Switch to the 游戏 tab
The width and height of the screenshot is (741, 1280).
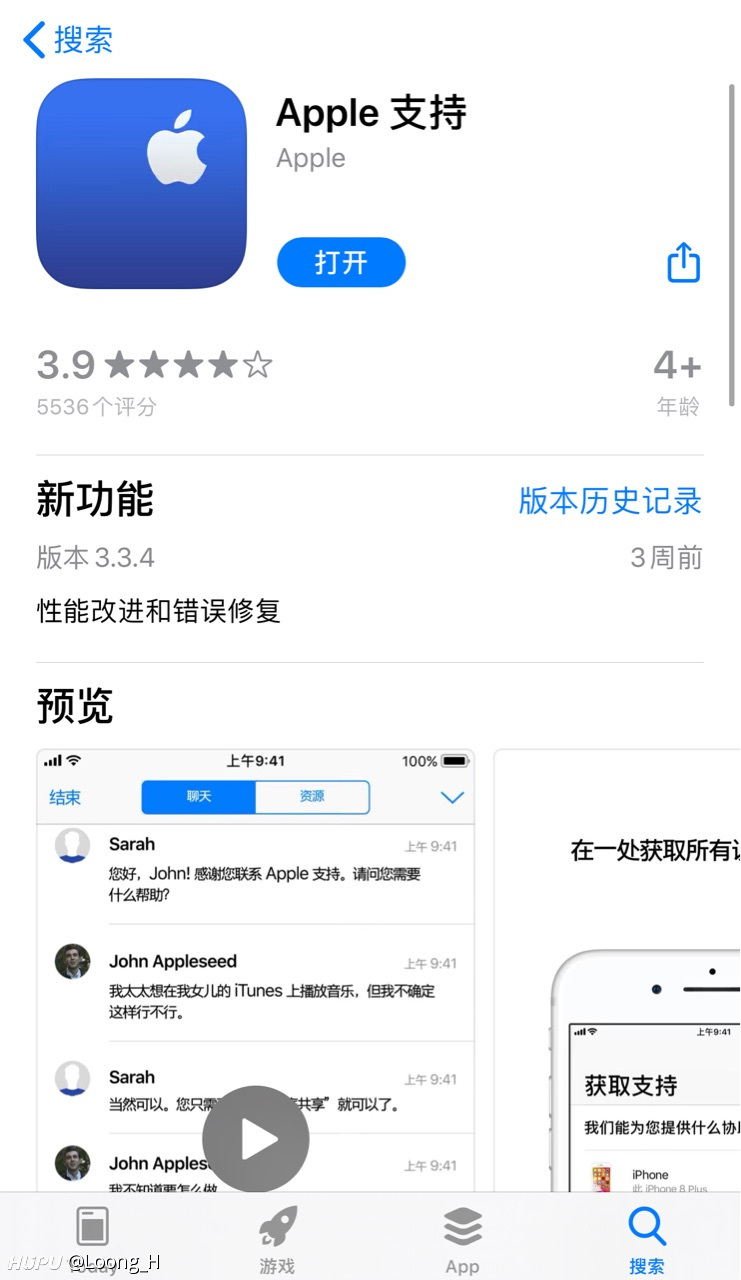pos(277,1237)
